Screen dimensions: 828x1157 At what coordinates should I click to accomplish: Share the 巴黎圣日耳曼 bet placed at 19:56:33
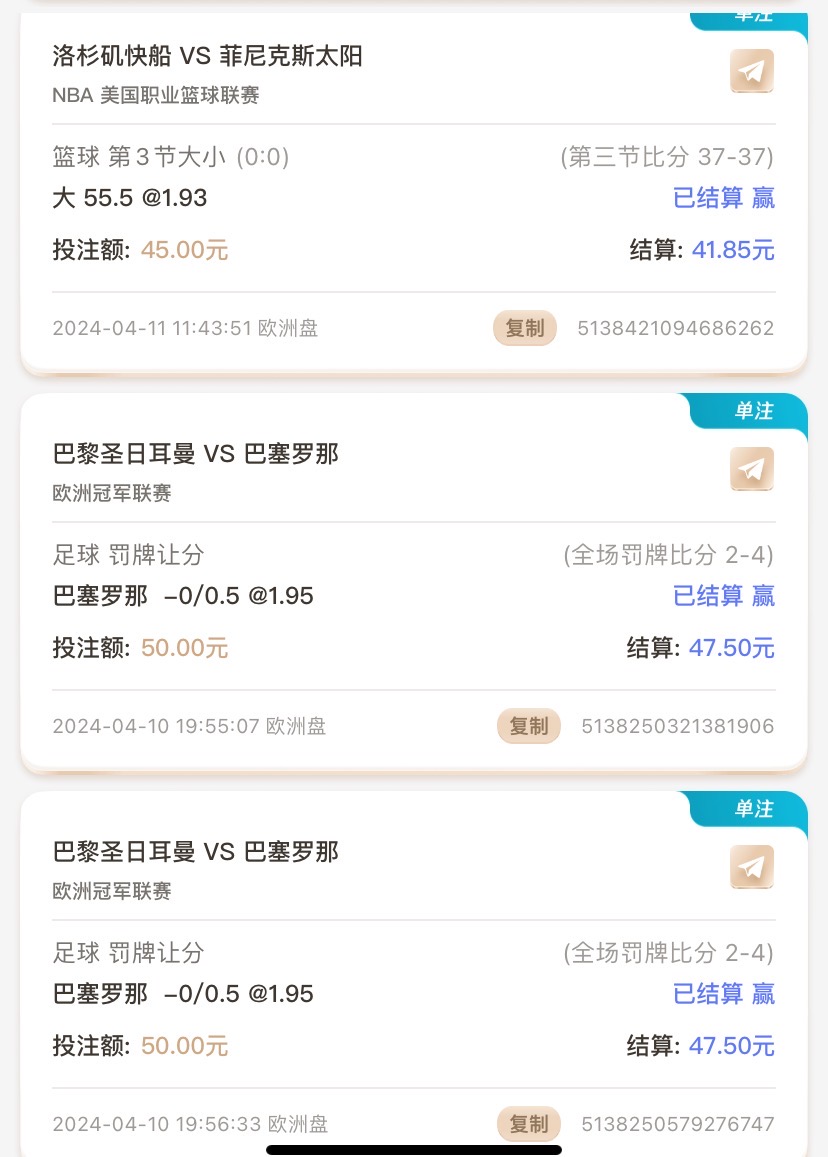tap(752, 867)
